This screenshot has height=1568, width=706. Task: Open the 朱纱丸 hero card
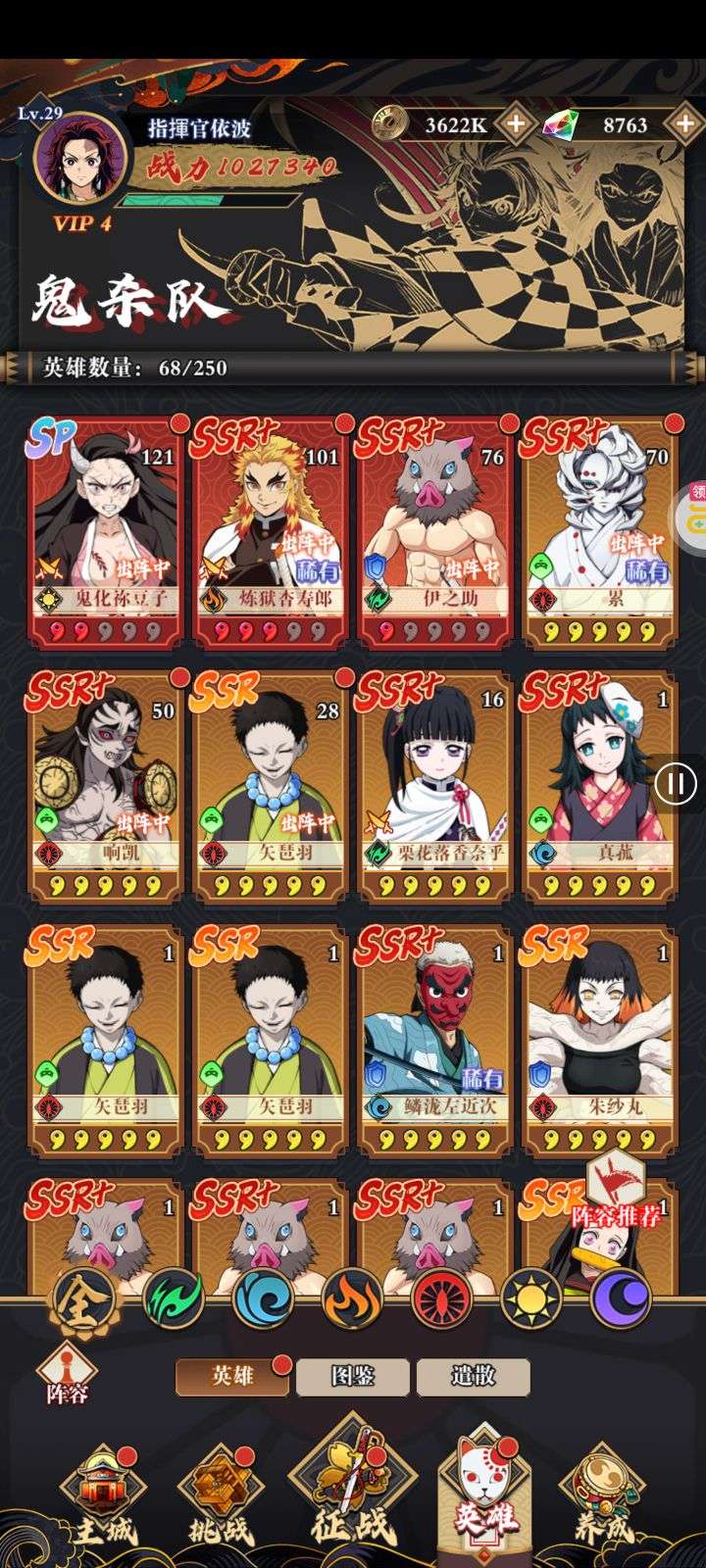pyautogui.click(x=599, y=1040)
